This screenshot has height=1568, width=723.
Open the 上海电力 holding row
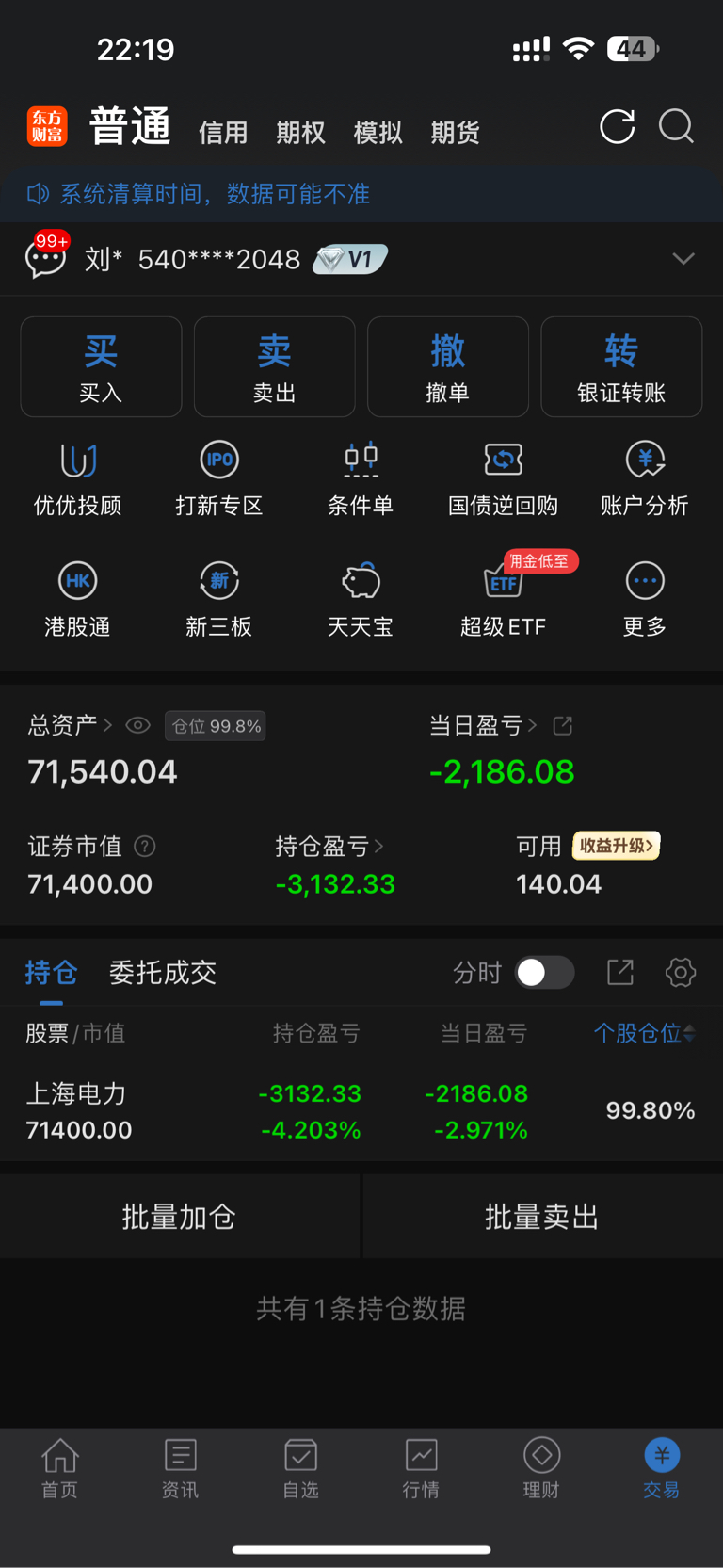point(361,1111)
